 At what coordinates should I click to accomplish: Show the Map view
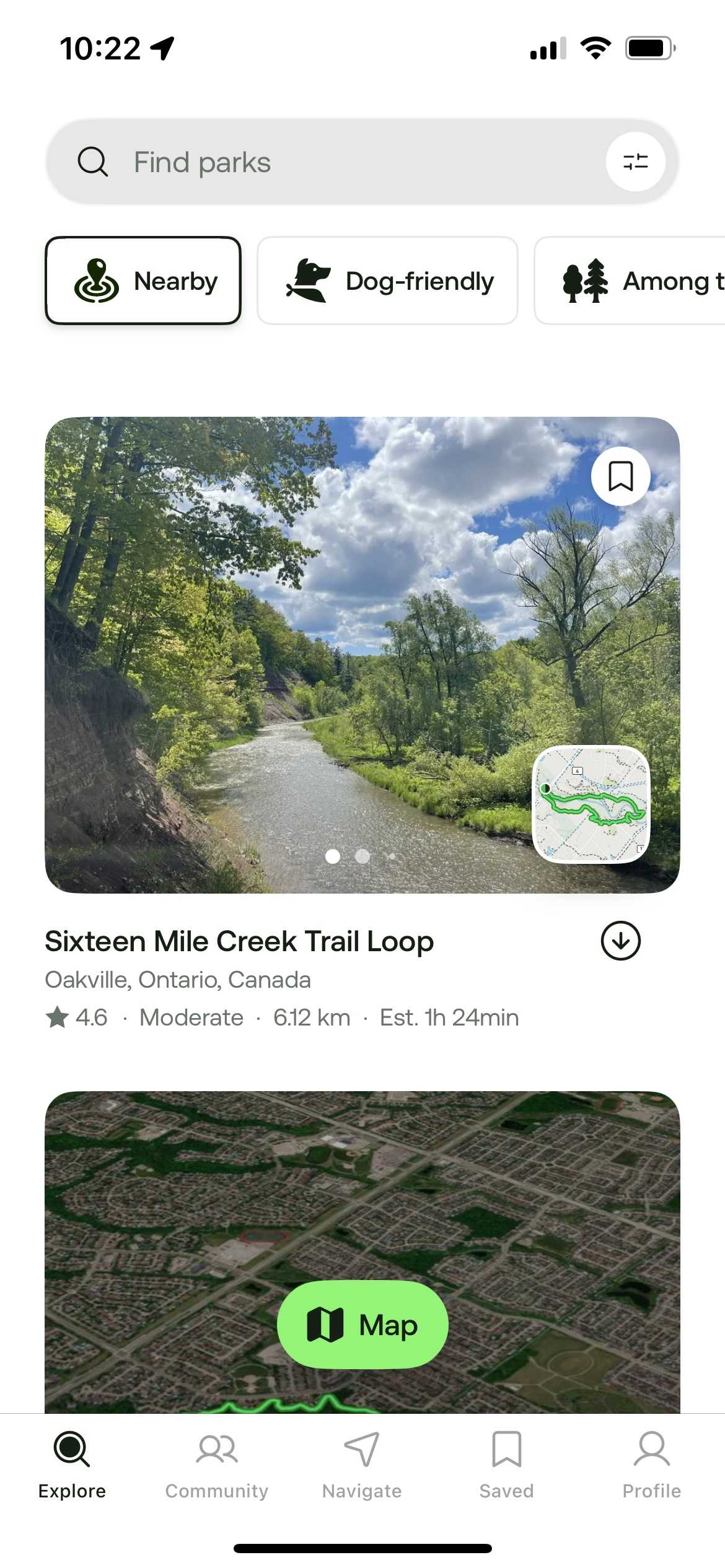362,1325
